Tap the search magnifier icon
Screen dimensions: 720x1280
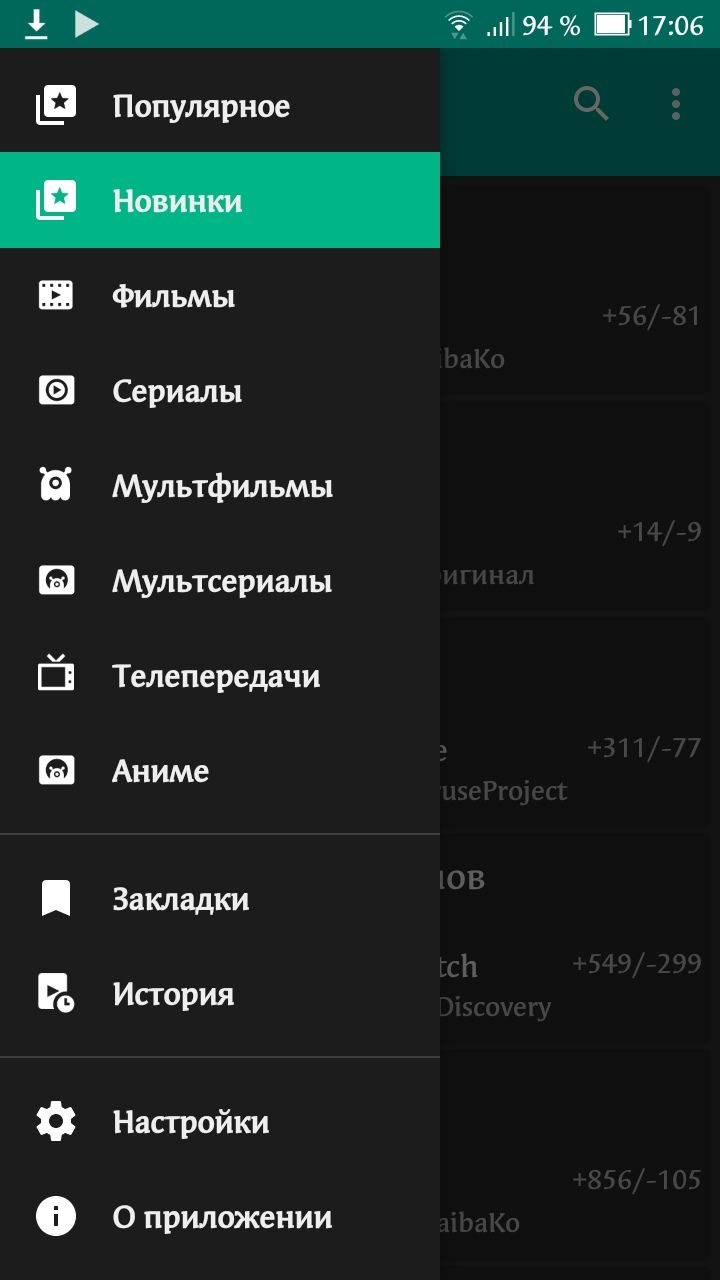(x=591, y=103)
